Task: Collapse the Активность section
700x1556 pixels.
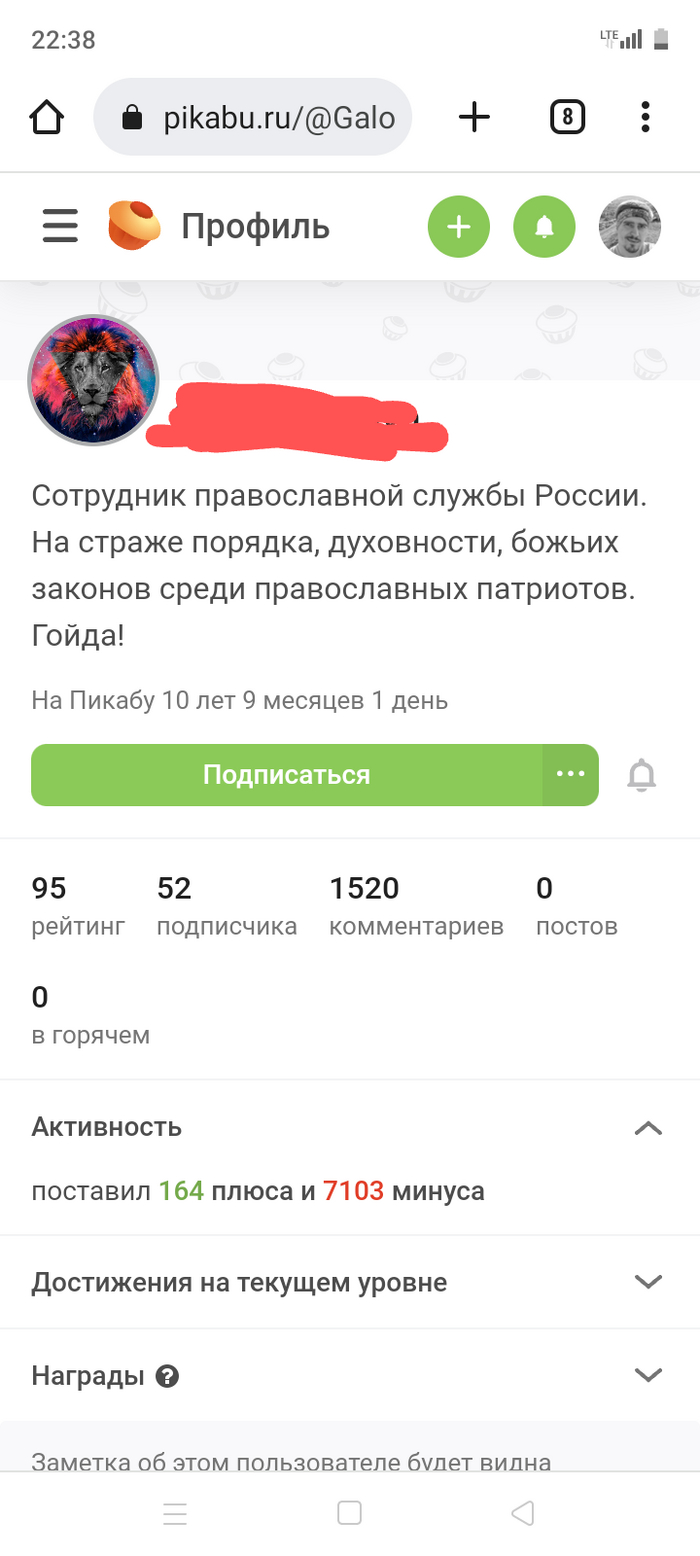Action: 648,1128
